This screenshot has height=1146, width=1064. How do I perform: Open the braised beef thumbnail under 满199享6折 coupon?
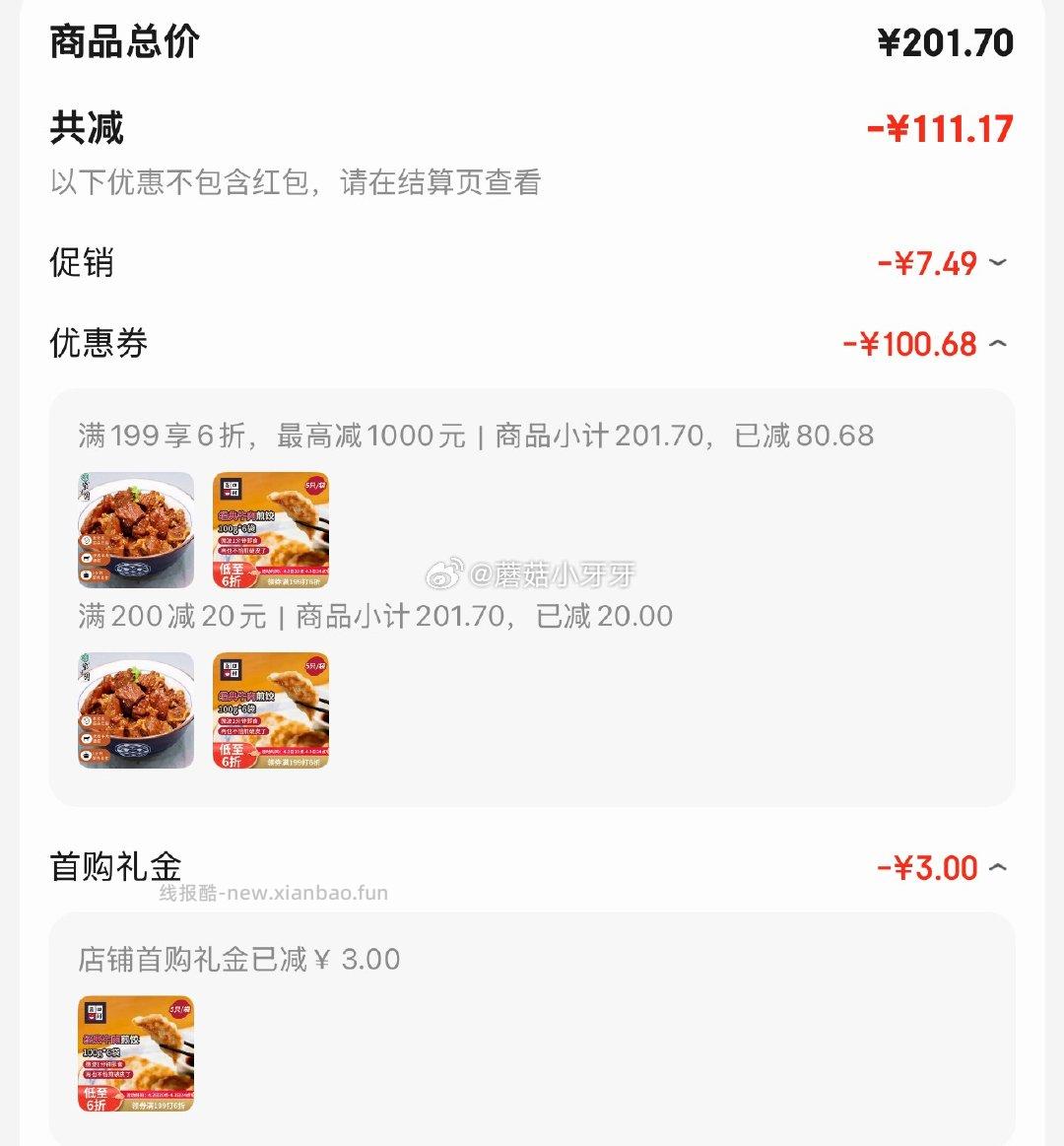[135, 530]
